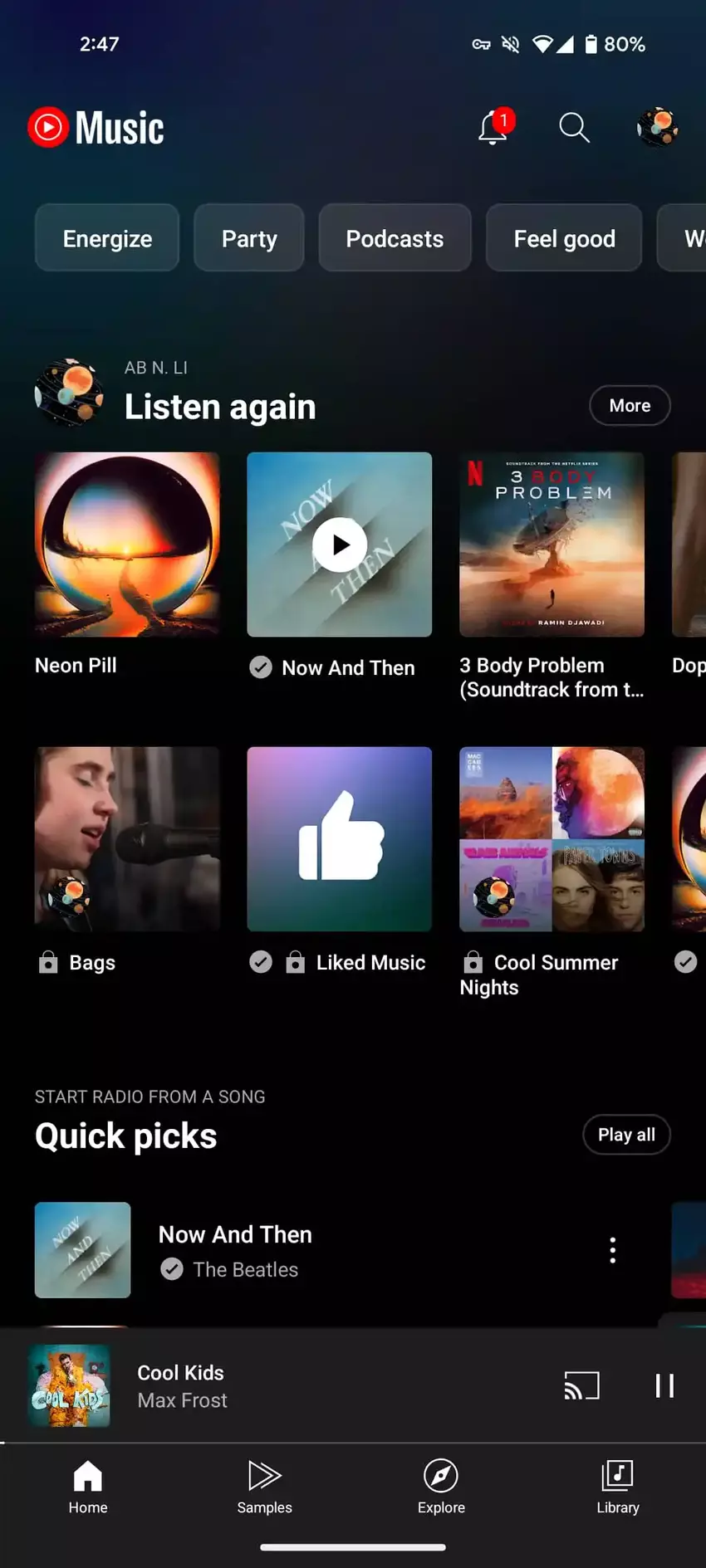Image resolution: width=706 pixels, height=1568 pixels.
Task: Open options for Now And Then song
Action: coord(613,1249)
